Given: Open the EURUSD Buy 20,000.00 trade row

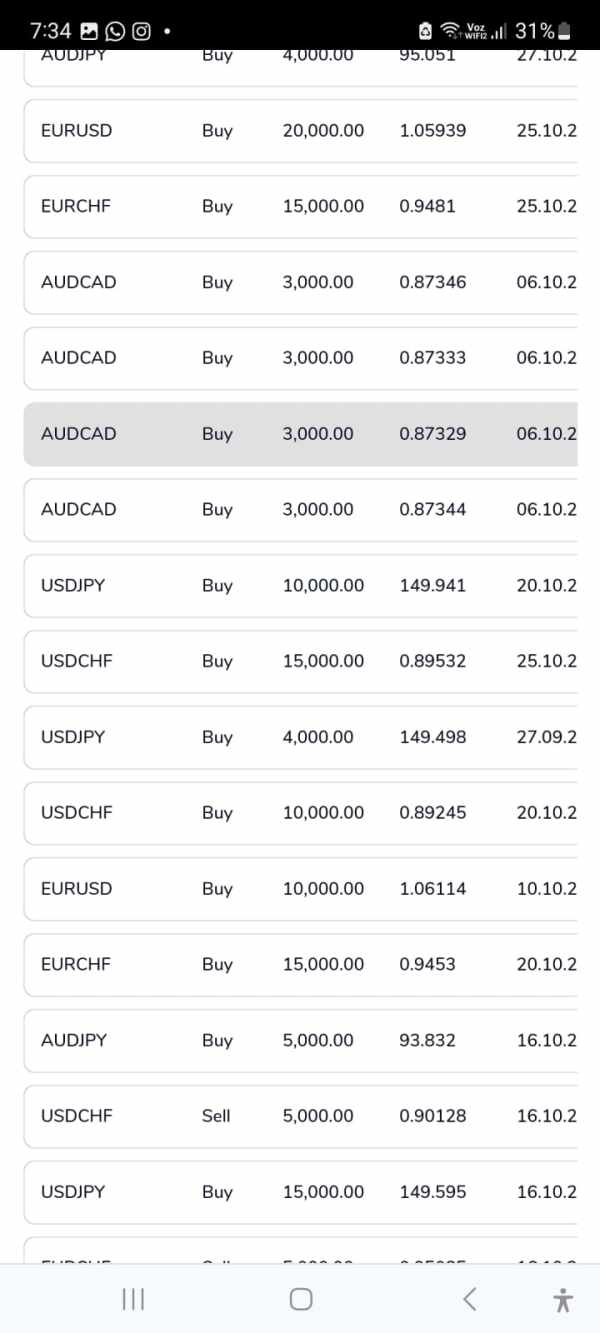Looking at the screenshot, I should click(x=301, y=131).
